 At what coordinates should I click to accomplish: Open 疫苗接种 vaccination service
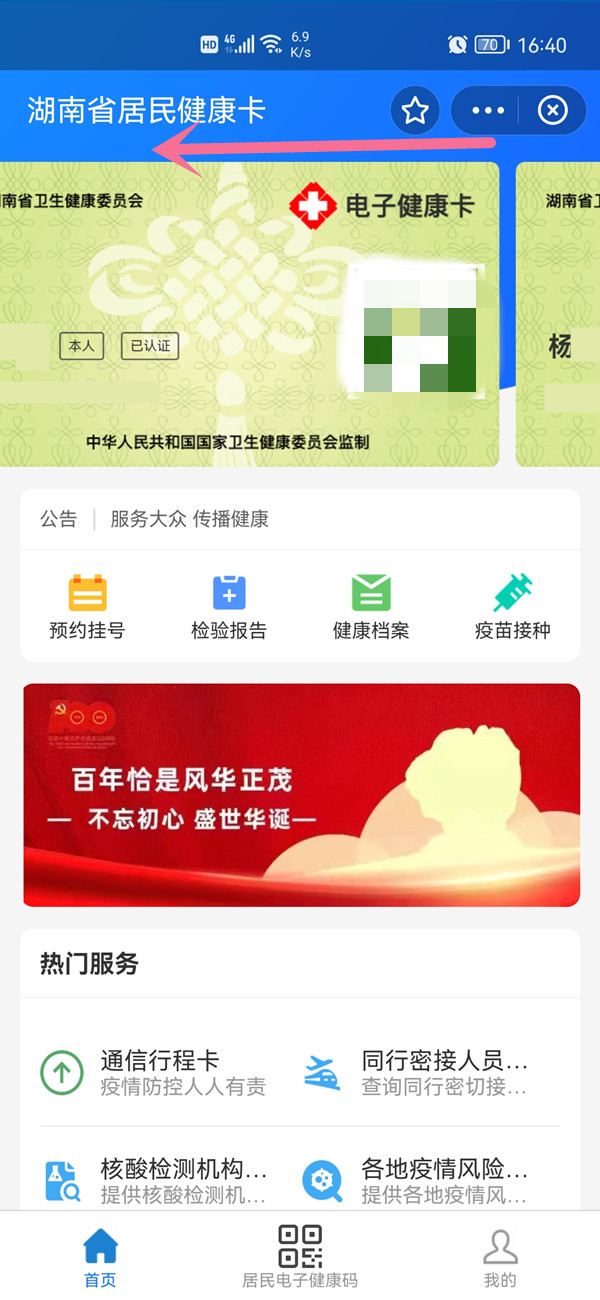point(512,607)
